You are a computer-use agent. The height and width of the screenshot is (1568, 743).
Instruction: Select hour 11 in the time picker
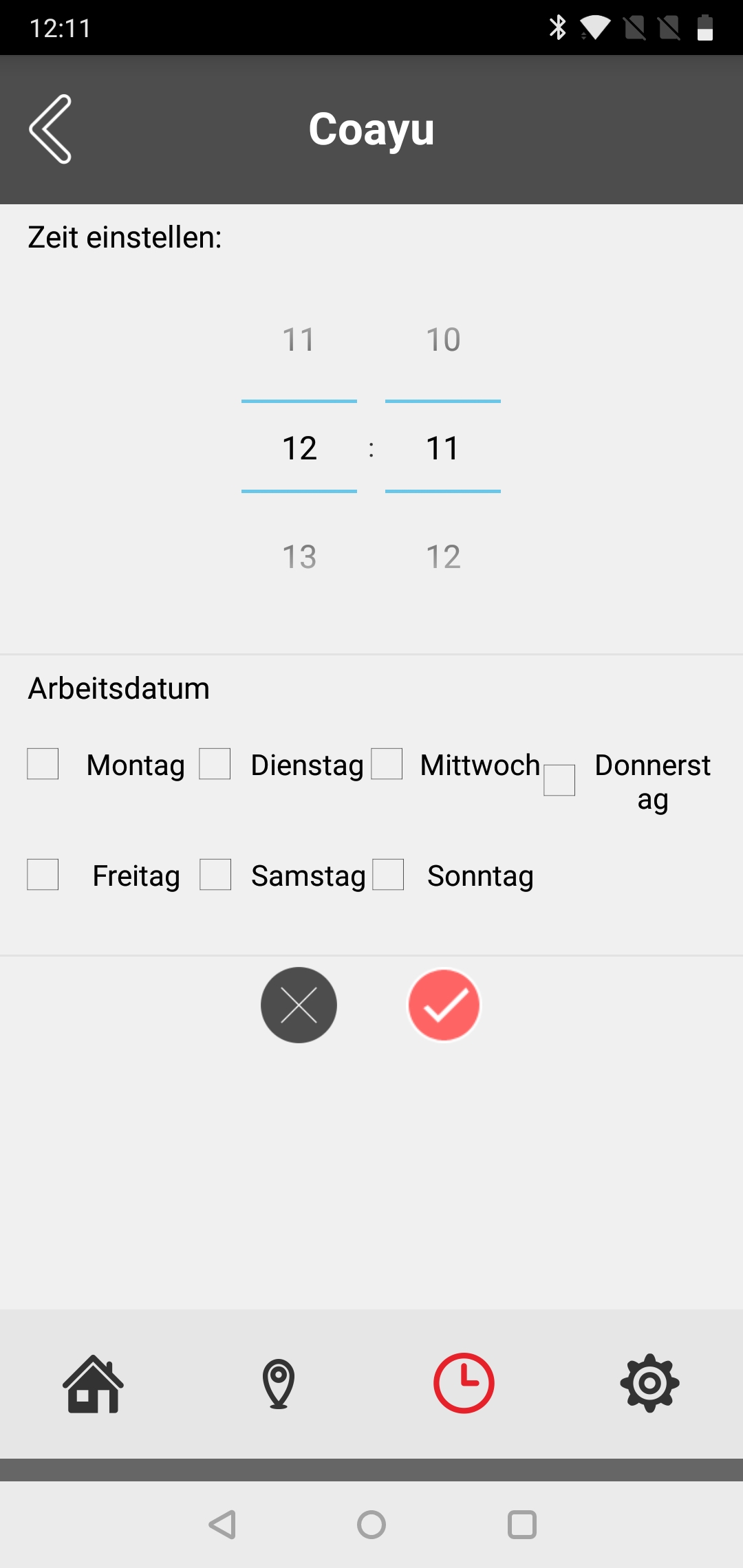299,340
